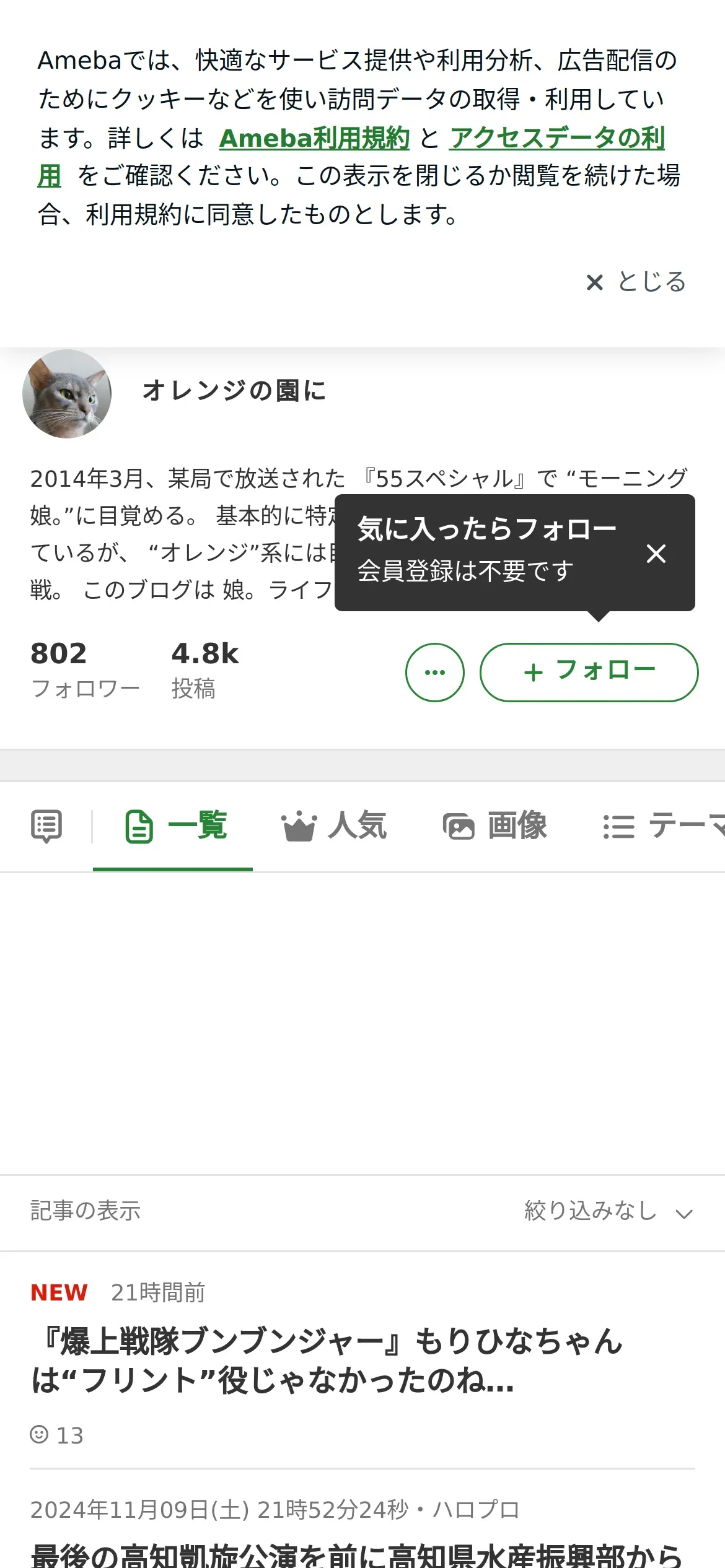Follow this blog with フォロー button
725x1568 pixels.
(589, 673)
